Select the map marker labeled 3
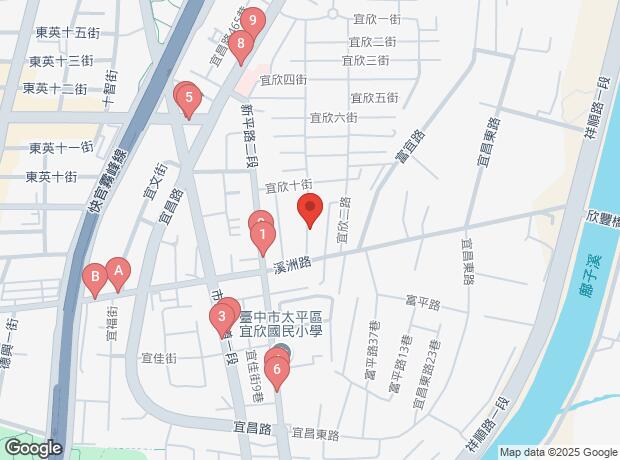 [221, 319]
